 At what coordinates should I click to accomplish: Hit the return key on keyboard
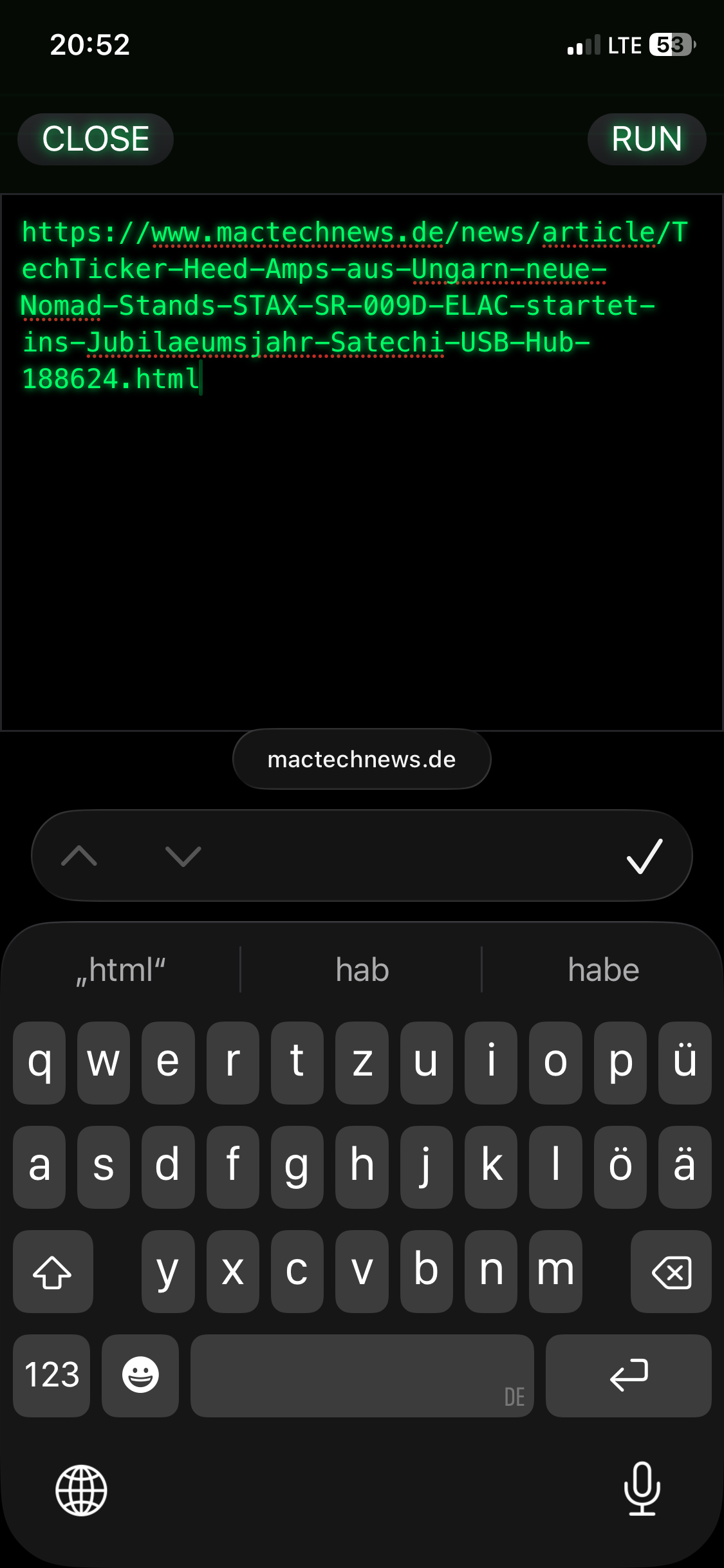click(628, 1376)
